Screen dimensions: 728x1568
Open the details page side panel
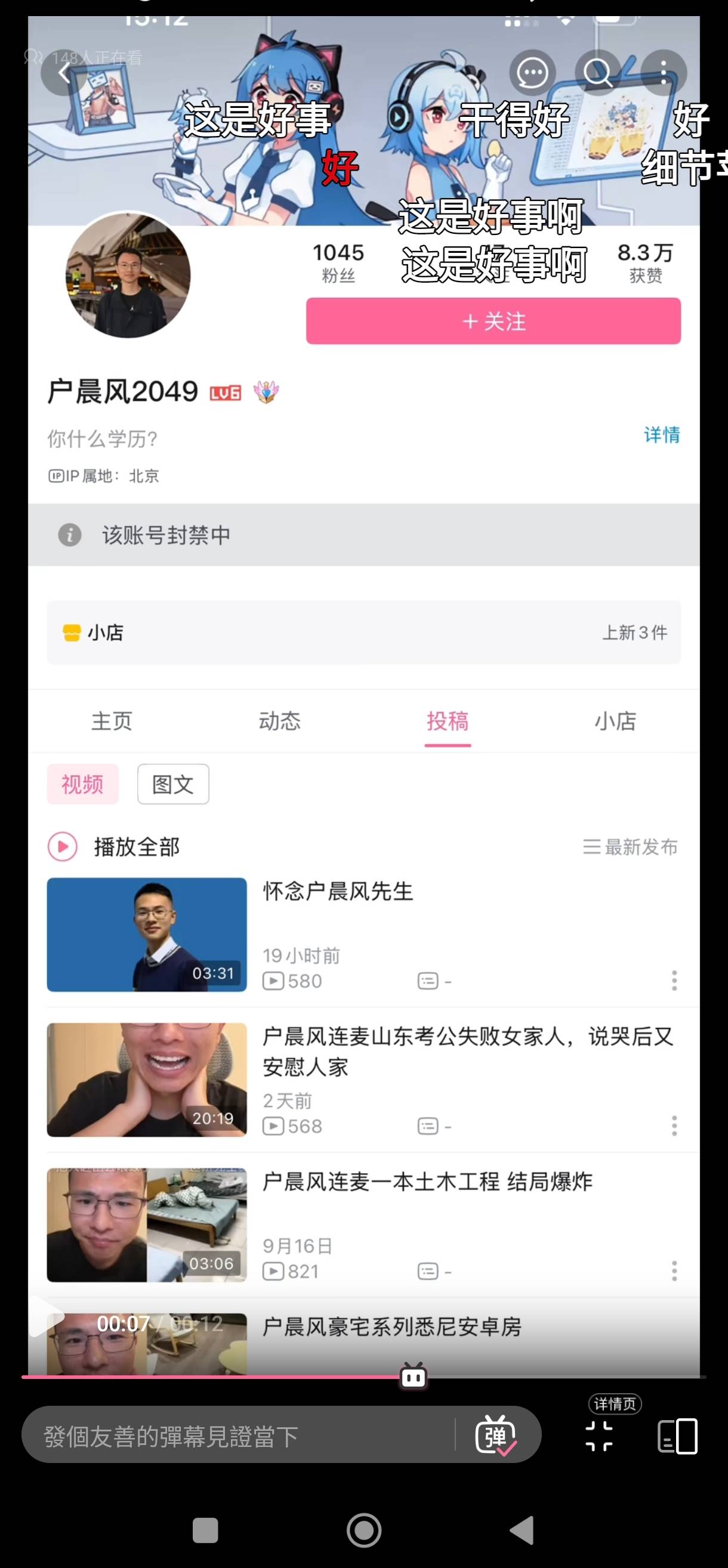click(x=677, y=1437)
